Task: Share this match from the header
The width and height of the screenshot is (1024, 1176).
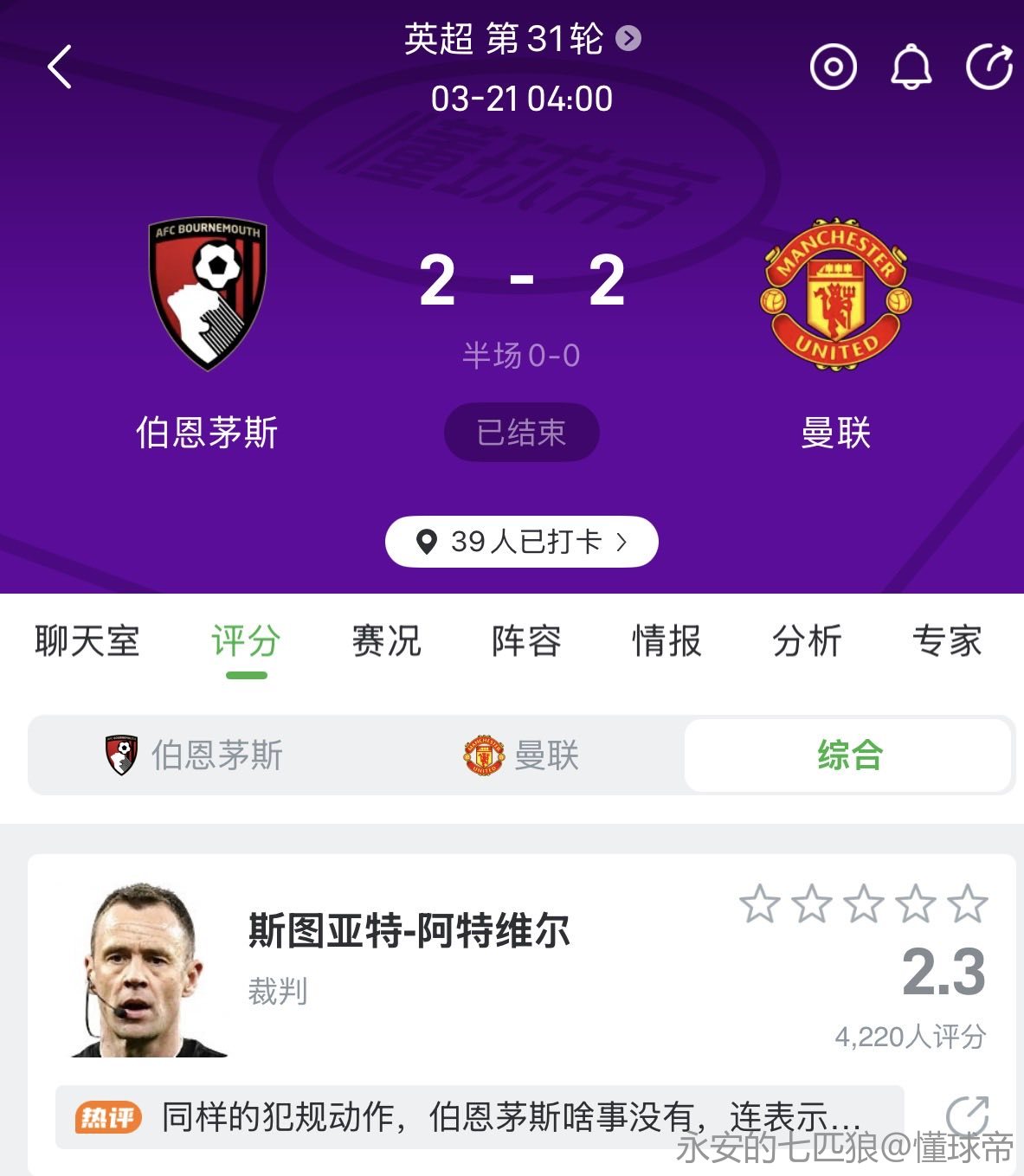Action: point(989,67)
